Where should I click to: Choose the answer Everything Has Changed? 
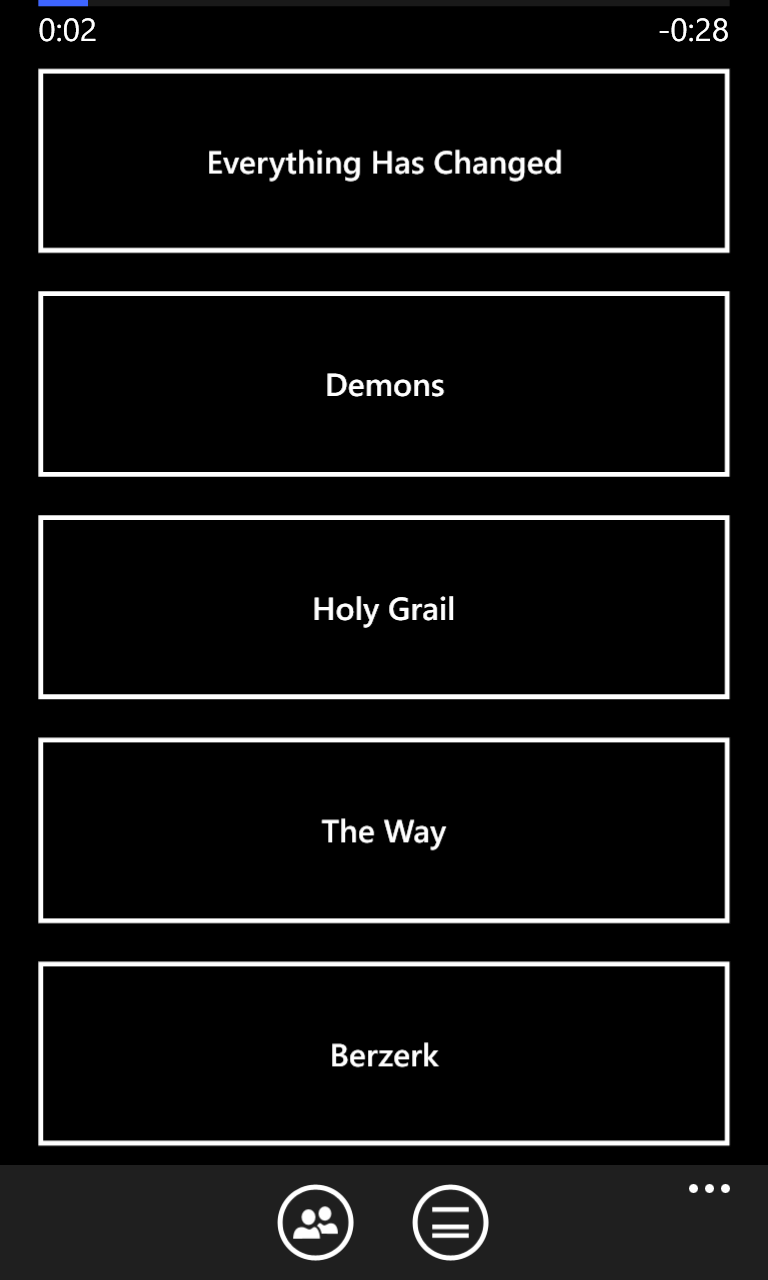[x=384, y=161]
